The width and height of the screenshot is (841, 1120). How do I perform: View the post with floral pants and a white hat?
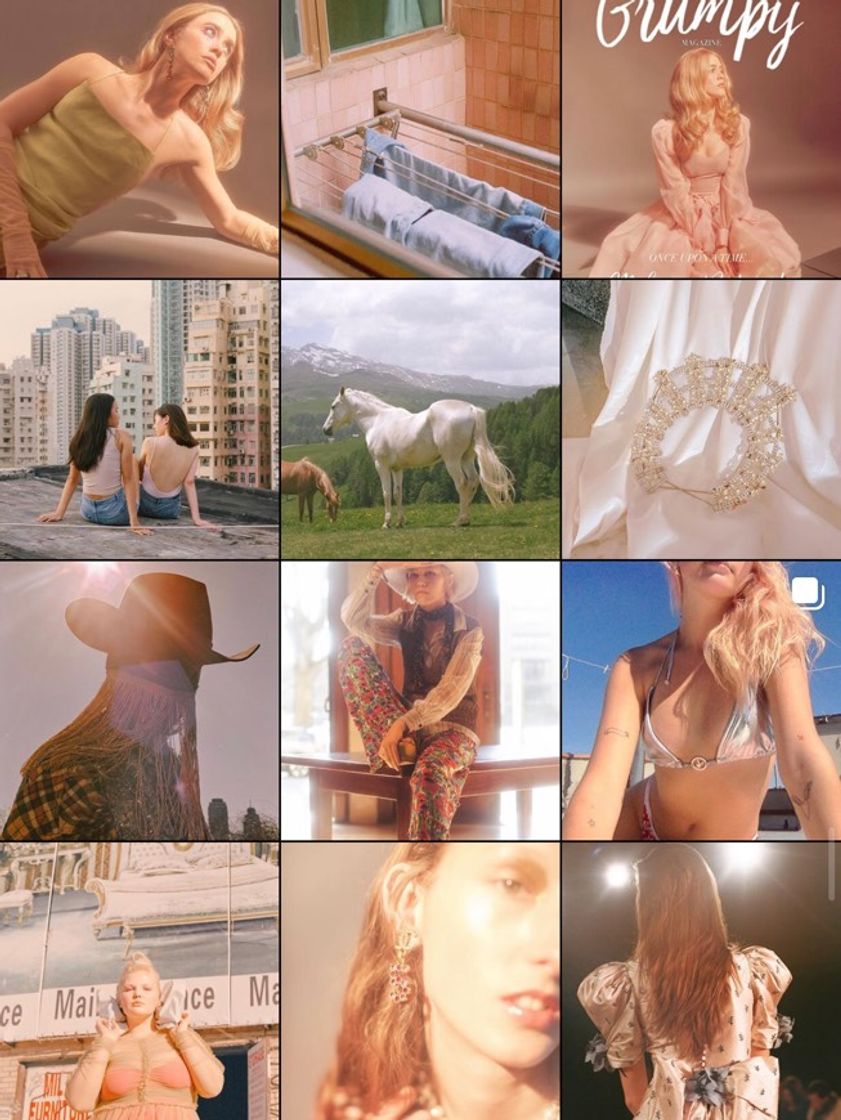coord(420,700)
